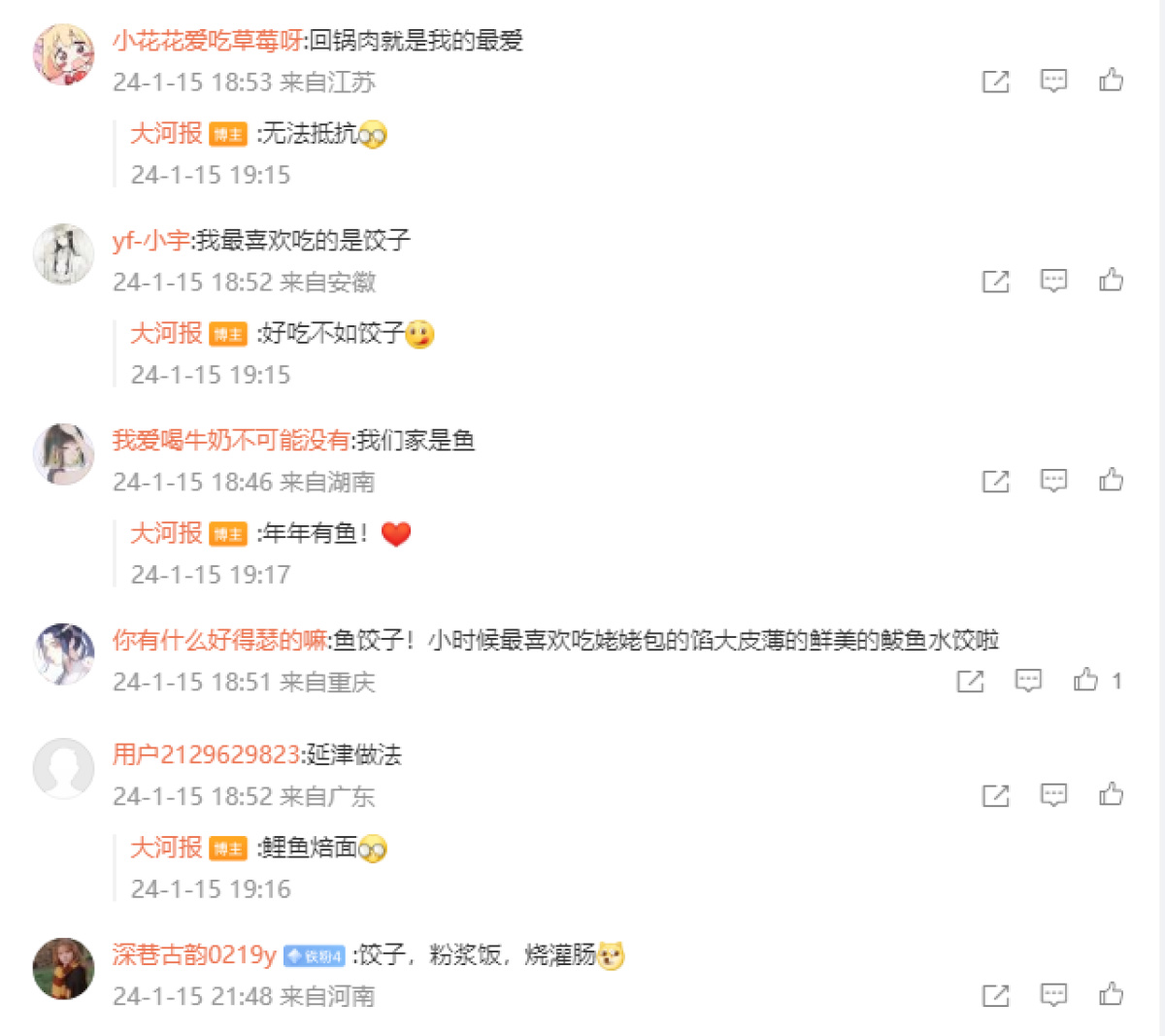This screenshot has width=1165, height=1036.
Task: Like yf-小宇's comment about 饺子
Action: (x=1111, y=281)
